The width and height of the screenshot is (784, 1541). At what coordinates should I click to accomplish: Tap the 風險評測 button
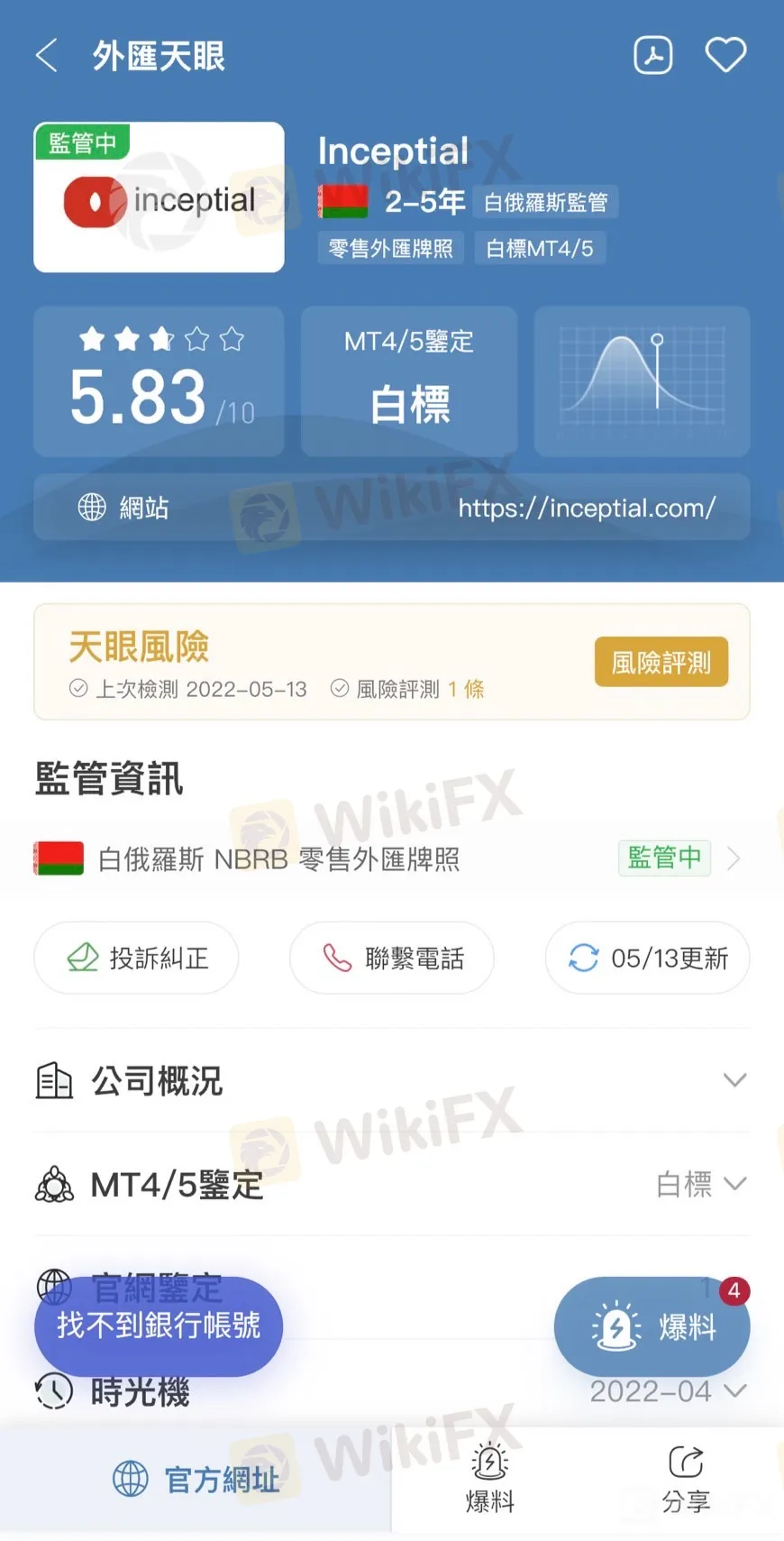661,663
